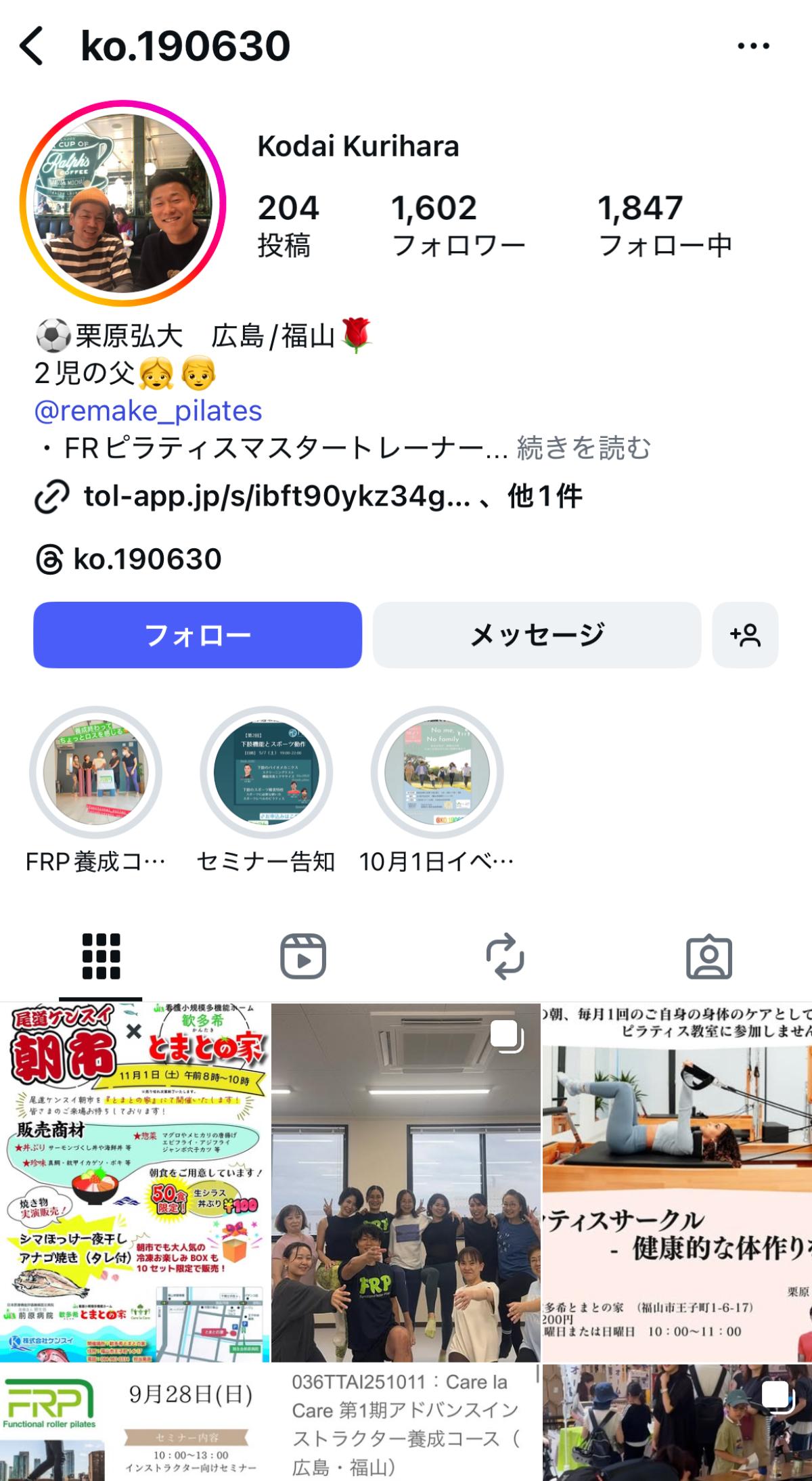Open the group photo with FRP shirt
Image resolution: width=812 pixels, height=1481 pixels.
point(405,1181)
